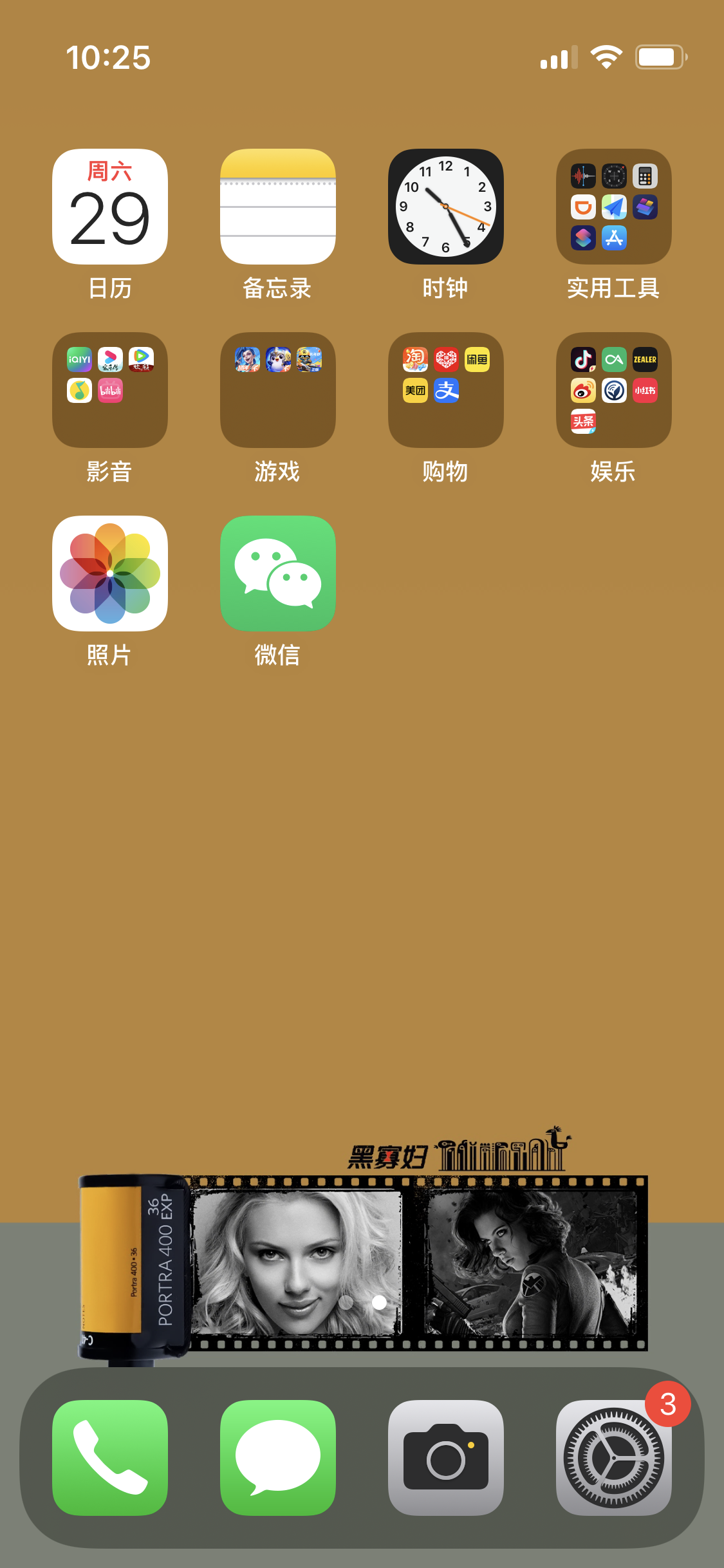Screen dimensions: 724x1568
Task: Tap the home screen page indicator dots
Action: (x=363, y=1302)
